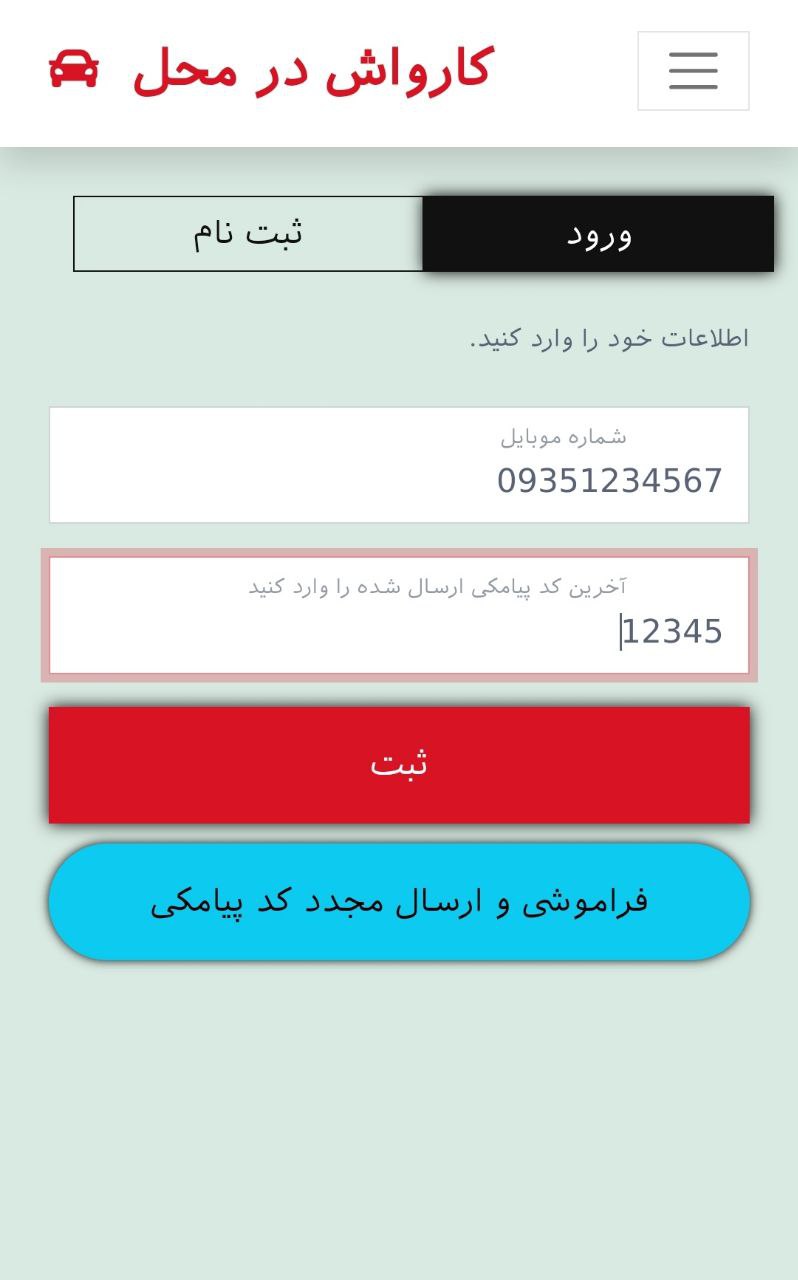Tap فراموشی و ارسال مجدد کد پیامکی
The image size is (798, 1280).
click(399, 901)
